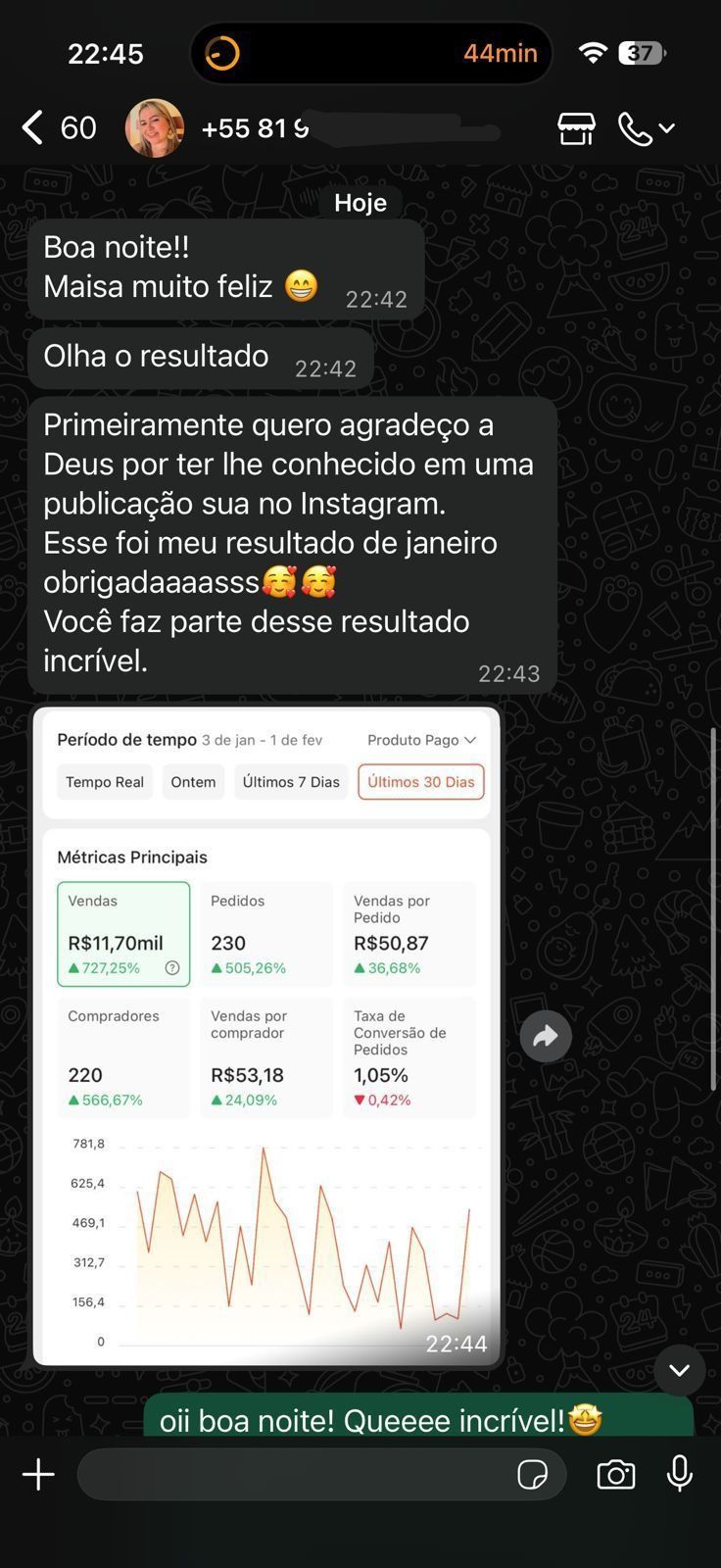Jump to the latest message

680,1369
